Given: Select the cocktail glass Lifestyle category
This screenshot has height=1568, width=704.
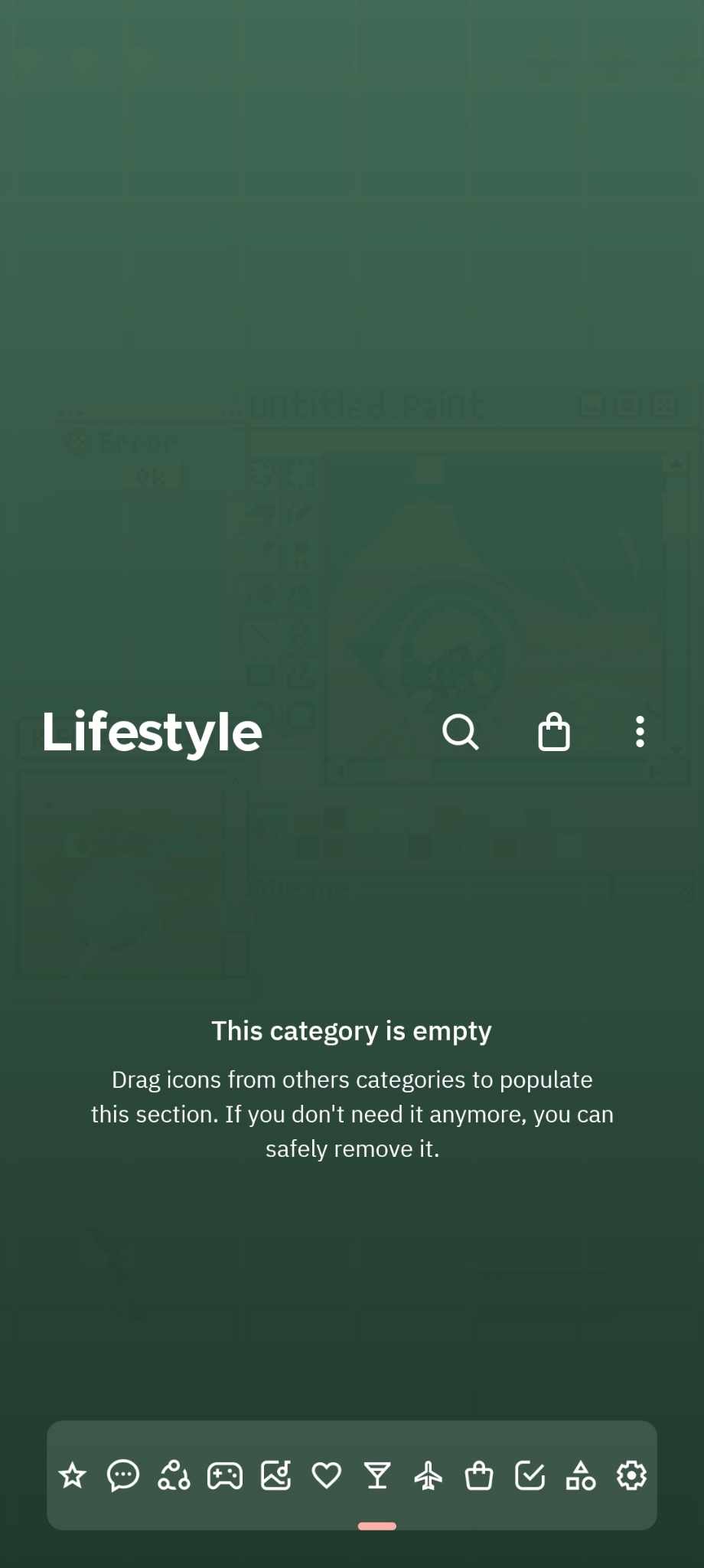Looking at the screenshot, I should tap(377, 1475).
